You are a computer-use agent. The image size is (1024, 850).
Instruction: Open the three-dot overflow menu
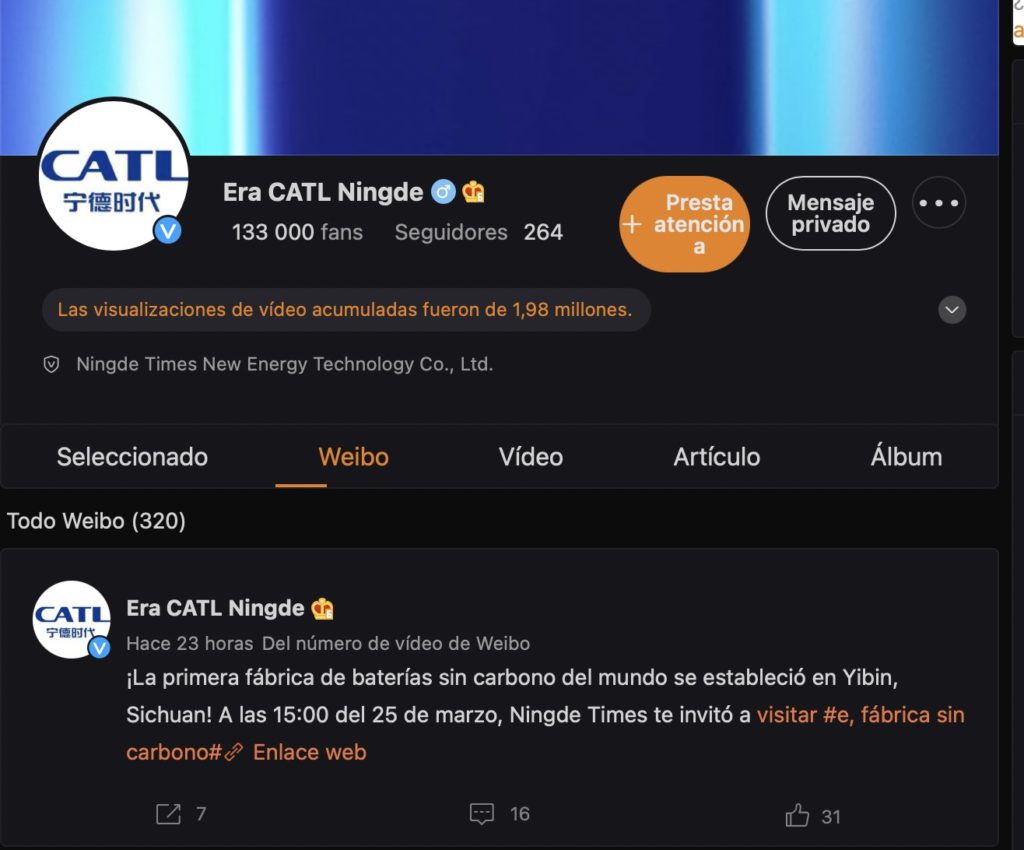tap(938, 203)
